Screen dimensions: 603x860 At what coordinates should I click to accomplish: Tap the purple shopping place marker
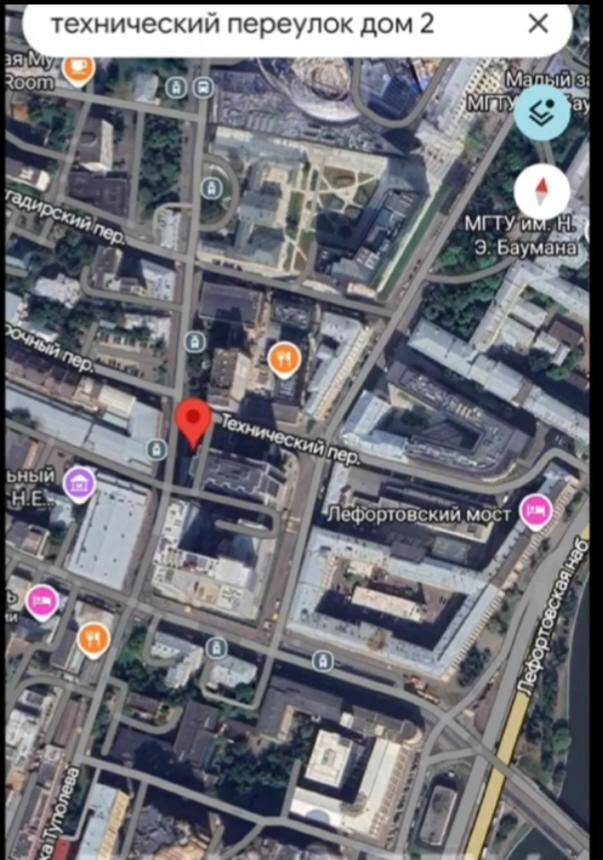pos(79,483)
